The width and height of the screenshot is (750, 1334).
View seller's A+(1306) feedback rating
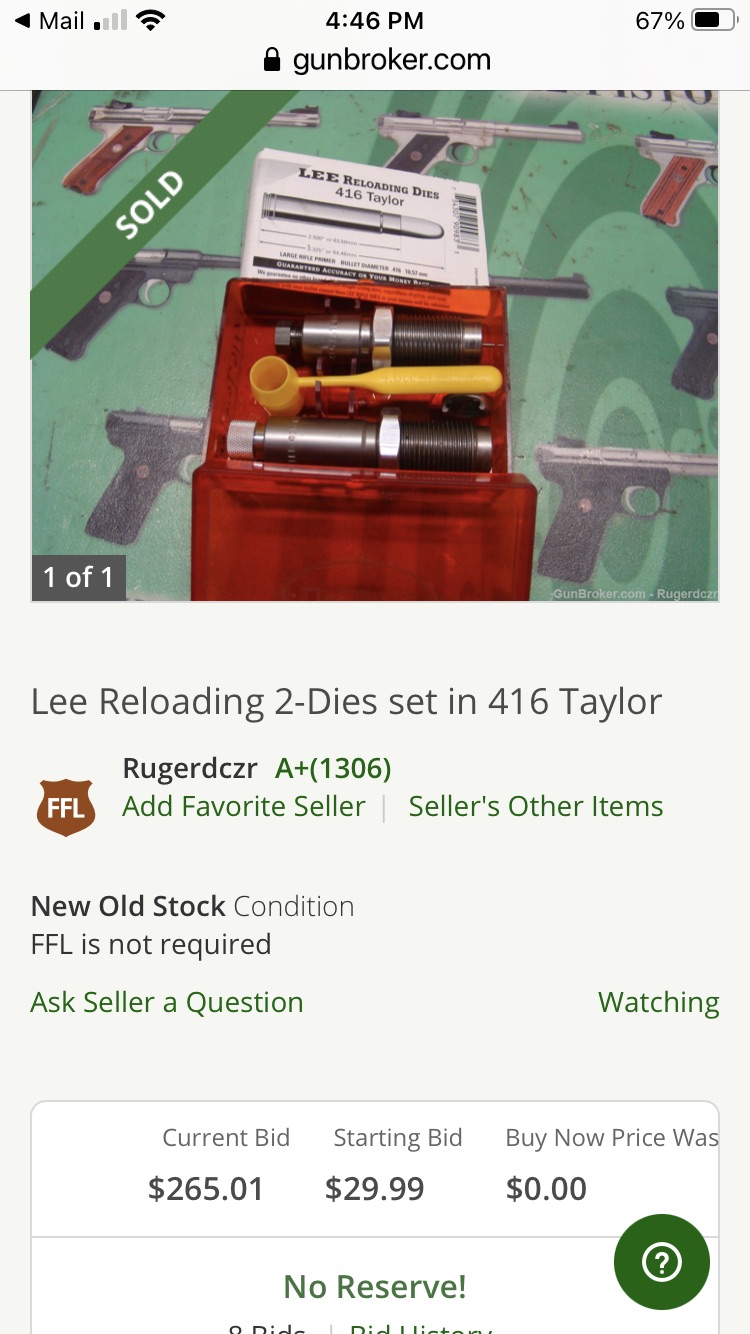click(333, 768)
